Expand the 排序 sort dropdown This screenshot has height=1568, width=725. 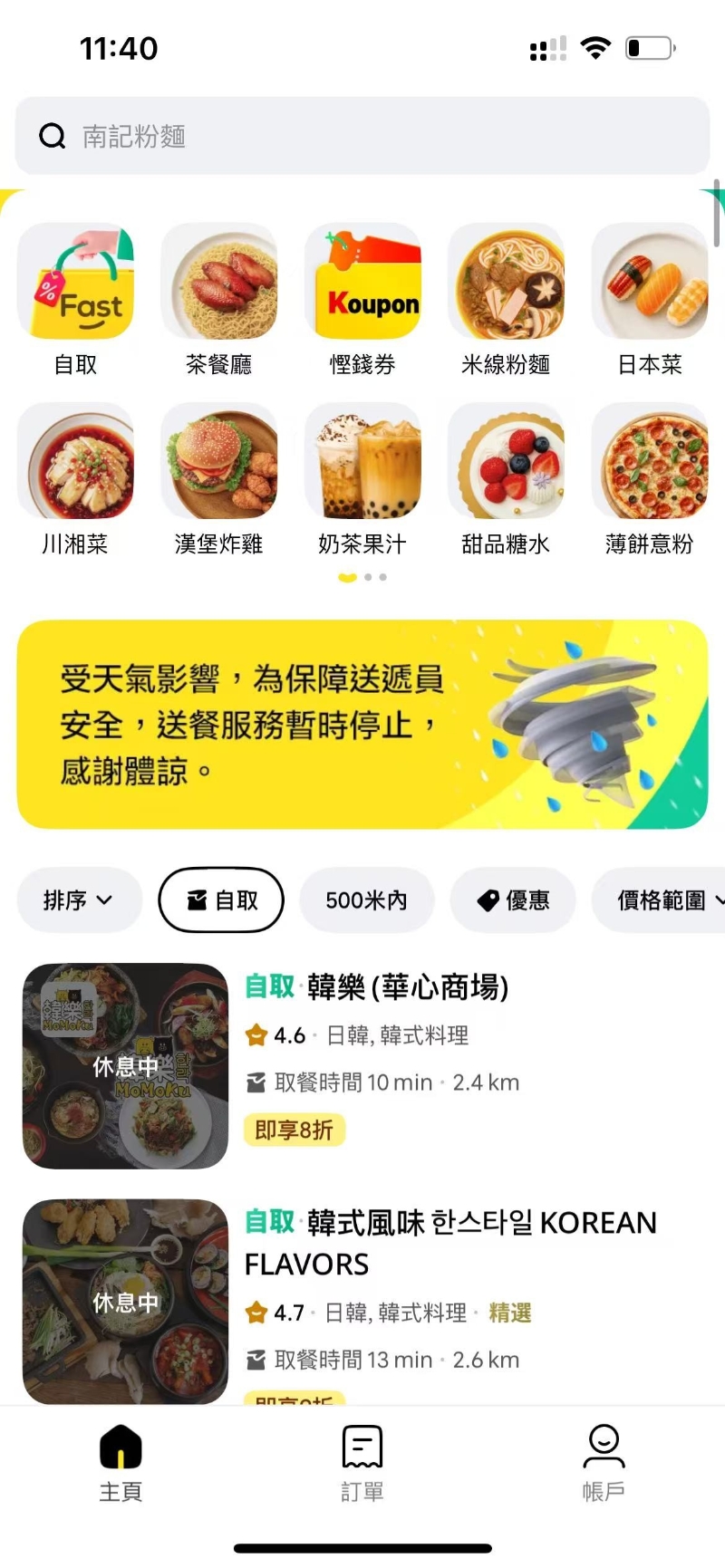pyautogui.click(x=79, y=900)
